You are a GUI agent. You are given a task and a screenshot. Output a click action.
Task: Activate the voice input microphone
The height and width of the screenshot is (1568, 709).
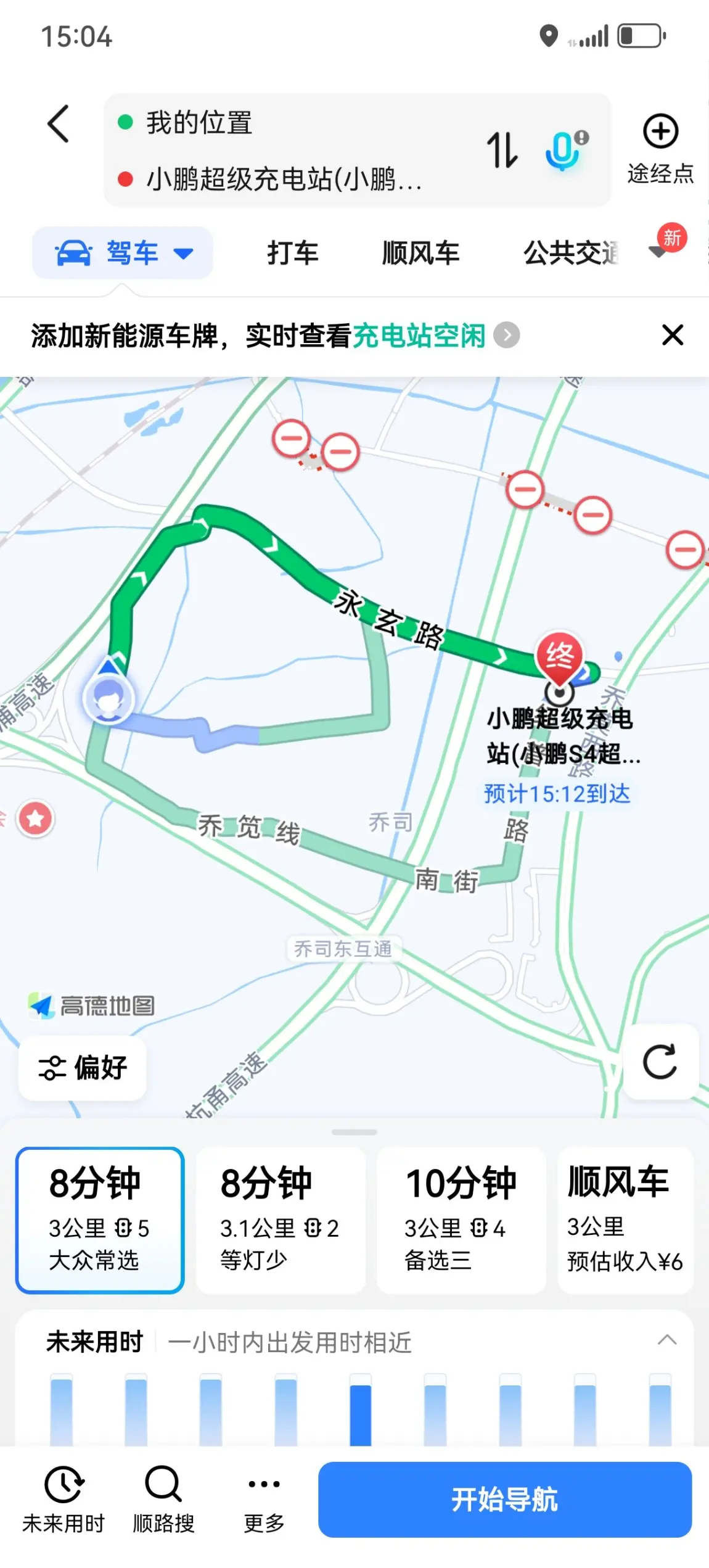[564, 150]
